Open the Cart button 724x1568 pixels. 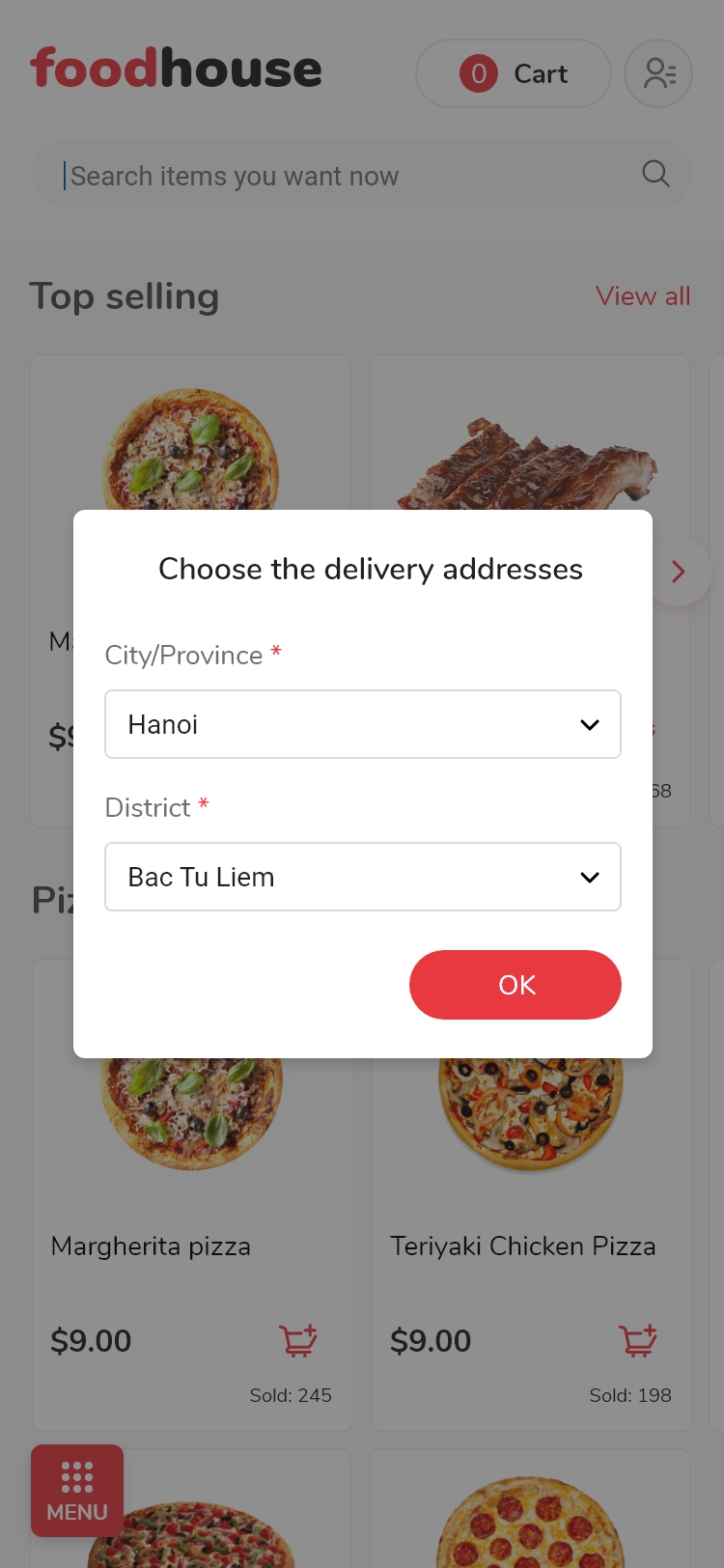coord(513,73)
